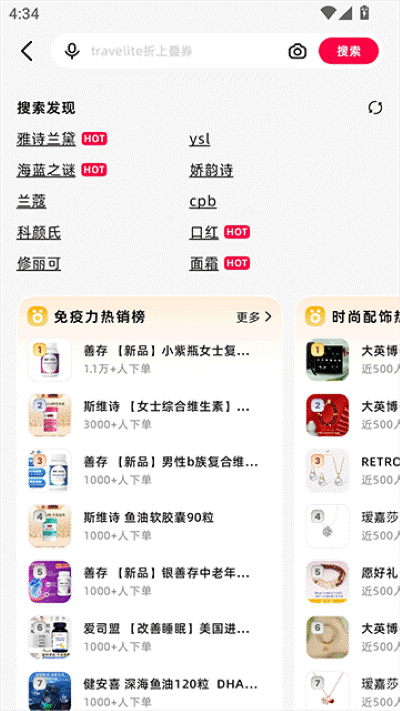Tap the red 搜索 button
The height and width of the screenshot is (711, 400).
(x=348, y=51)
